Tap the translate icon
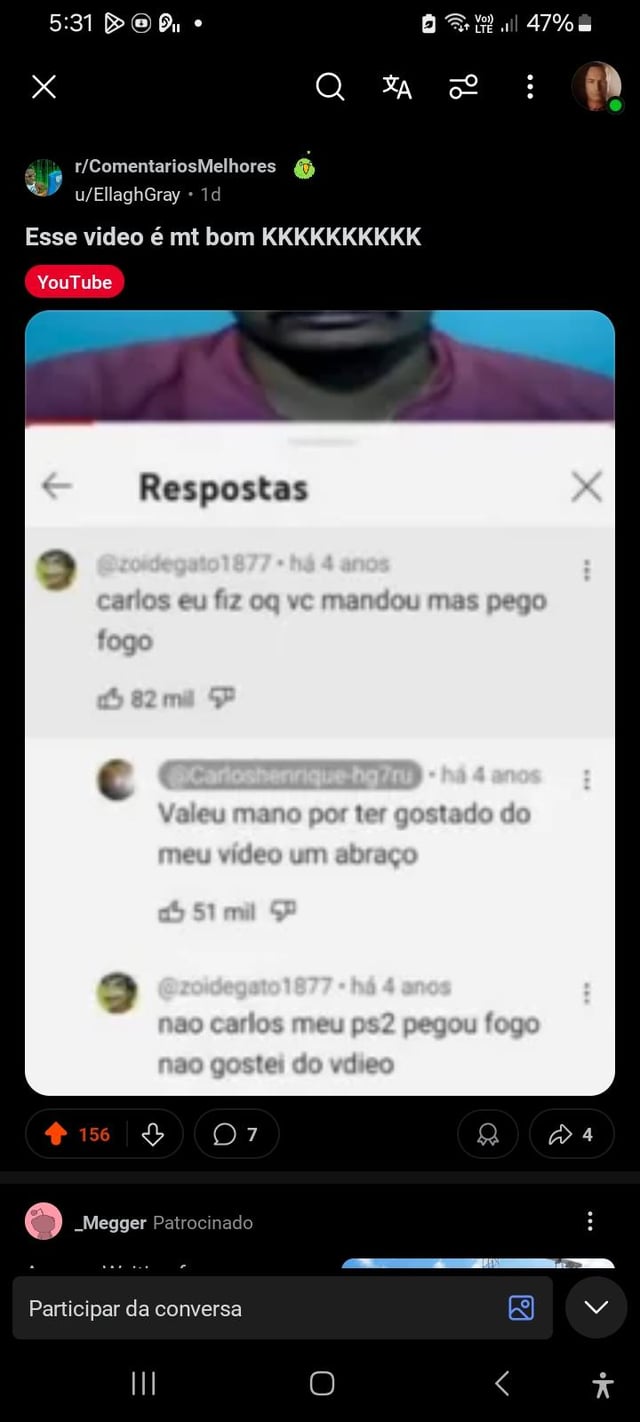Viewport: 640px width, 1422px height. (x=397, y=88)
